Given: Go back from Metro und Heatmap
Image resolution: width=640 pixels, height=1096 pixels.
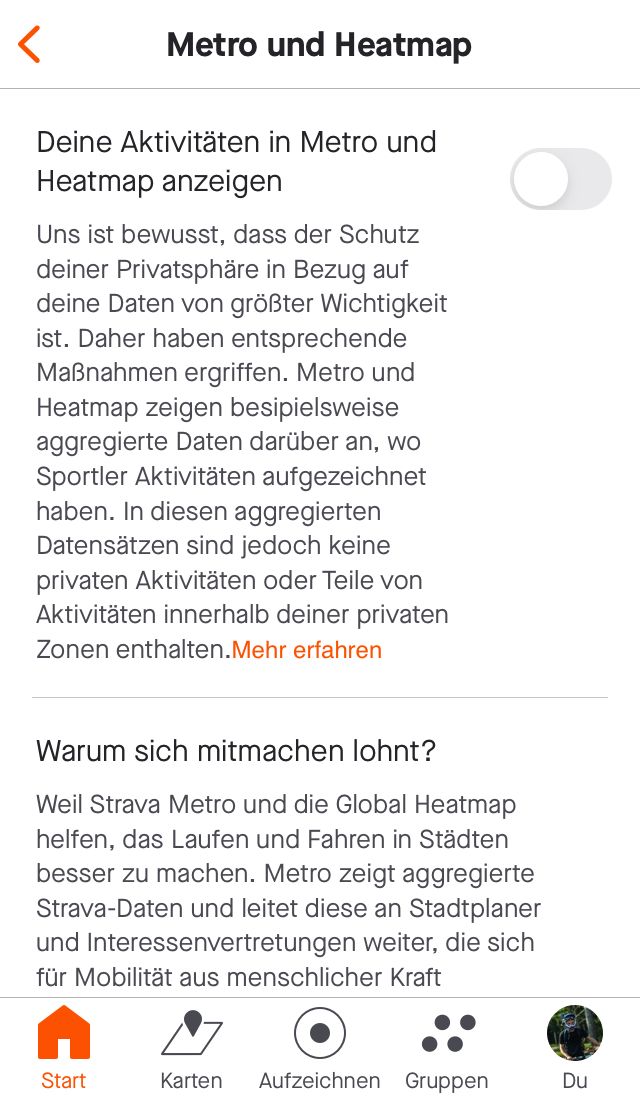Looking at the screenshot, I should click(x=30, y=45).
